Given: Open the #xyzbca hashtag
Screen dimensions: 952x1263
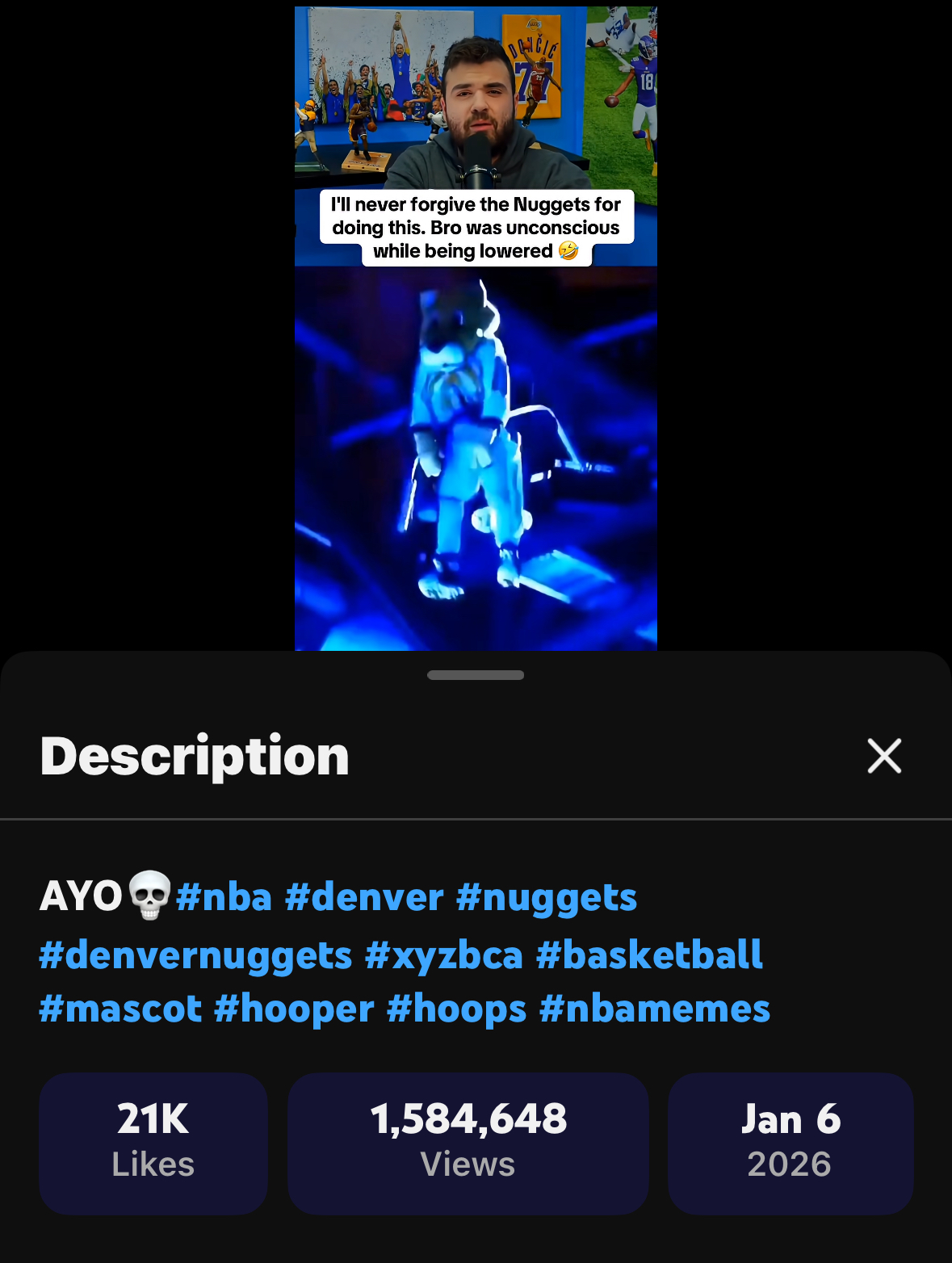Looking at the screenshot, I should tap(444, 955).
